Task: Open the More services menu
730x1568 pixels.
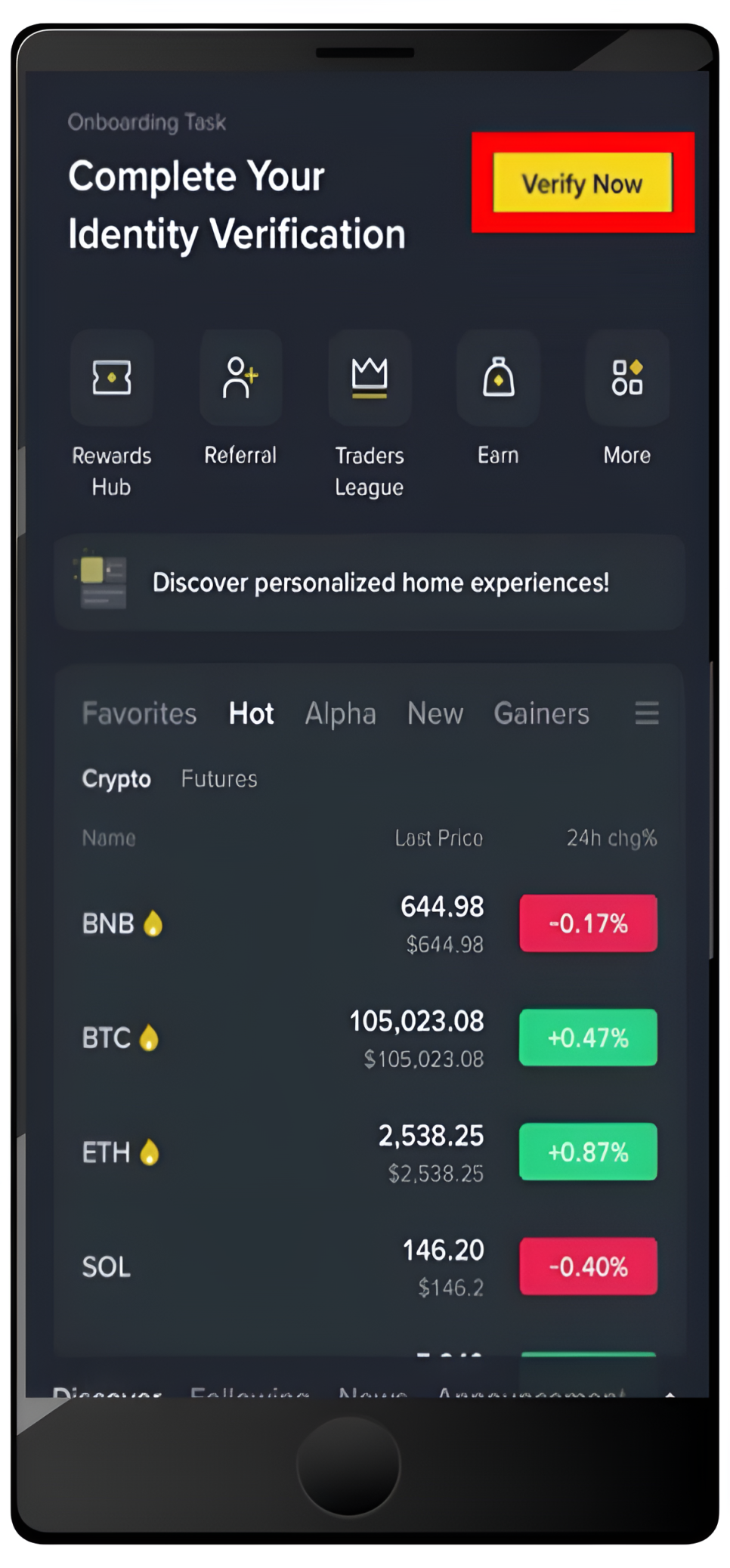Action: [x=627, y=378]
